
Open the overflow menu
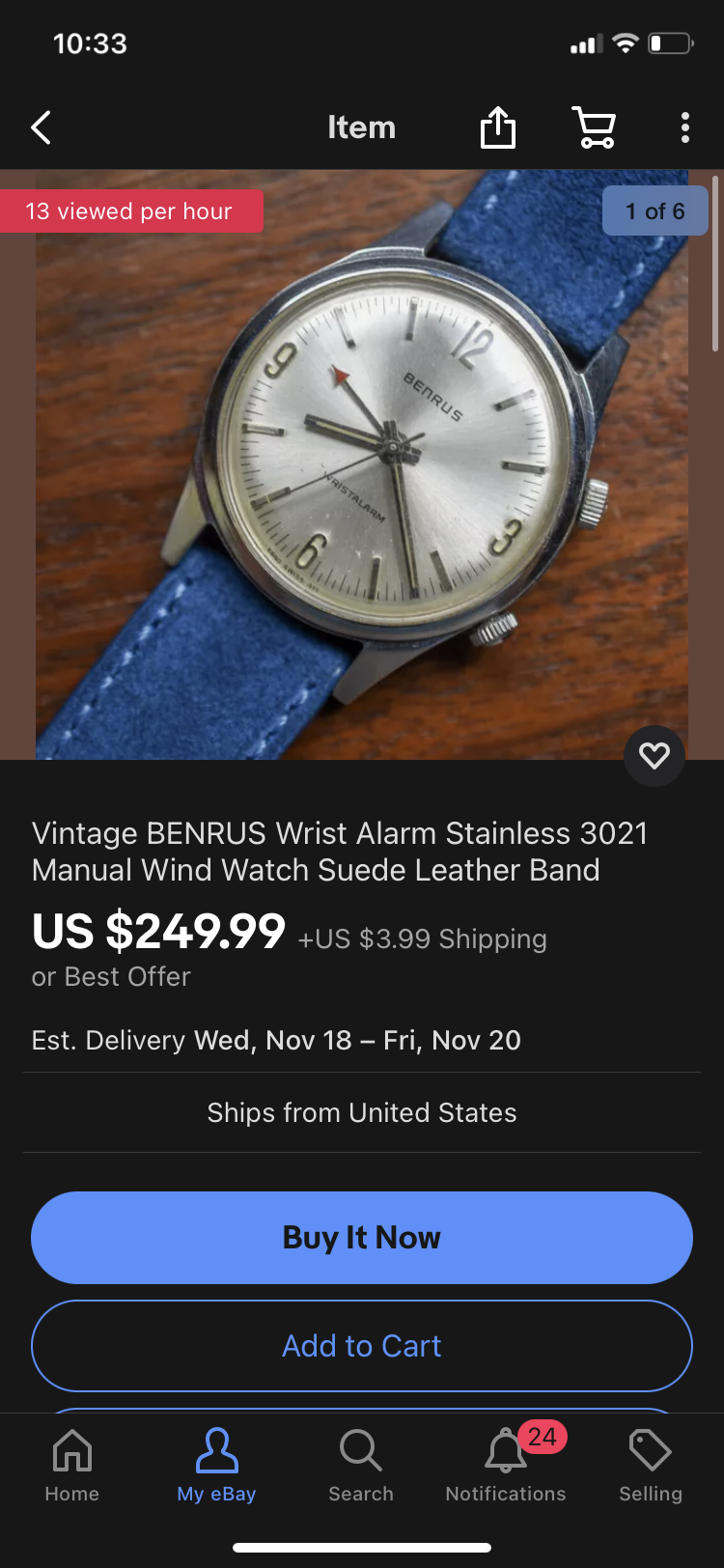tap(684, 127)
